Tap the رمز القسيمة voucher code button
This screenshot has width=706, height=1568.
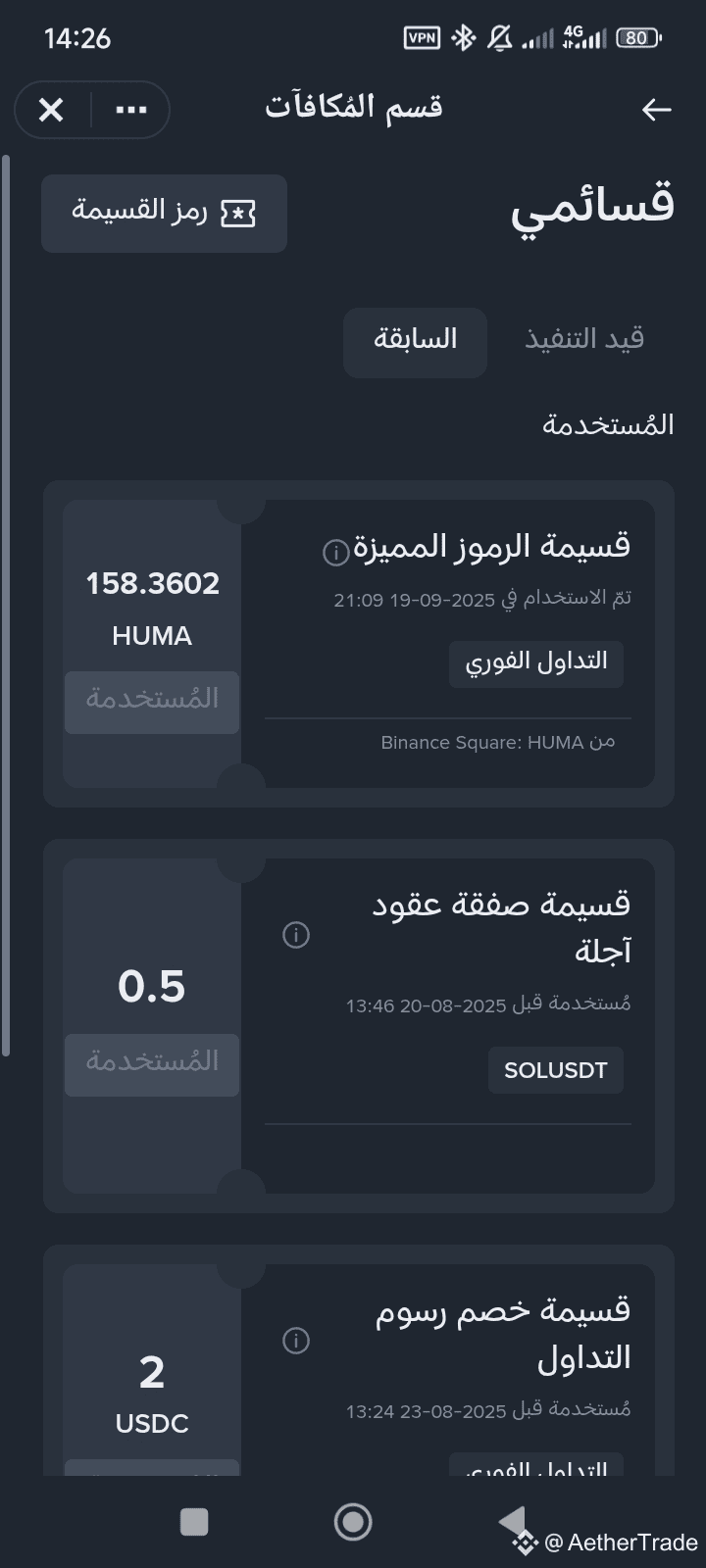164,213
